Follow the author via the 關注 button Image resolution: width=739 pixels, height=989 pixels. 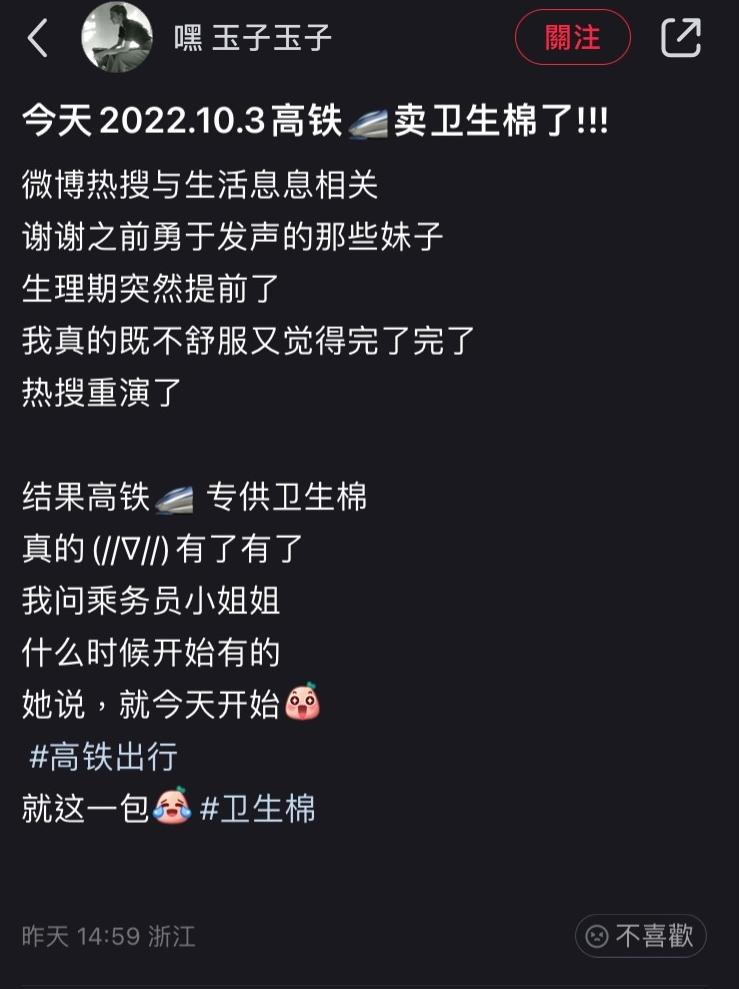(572, 37)
